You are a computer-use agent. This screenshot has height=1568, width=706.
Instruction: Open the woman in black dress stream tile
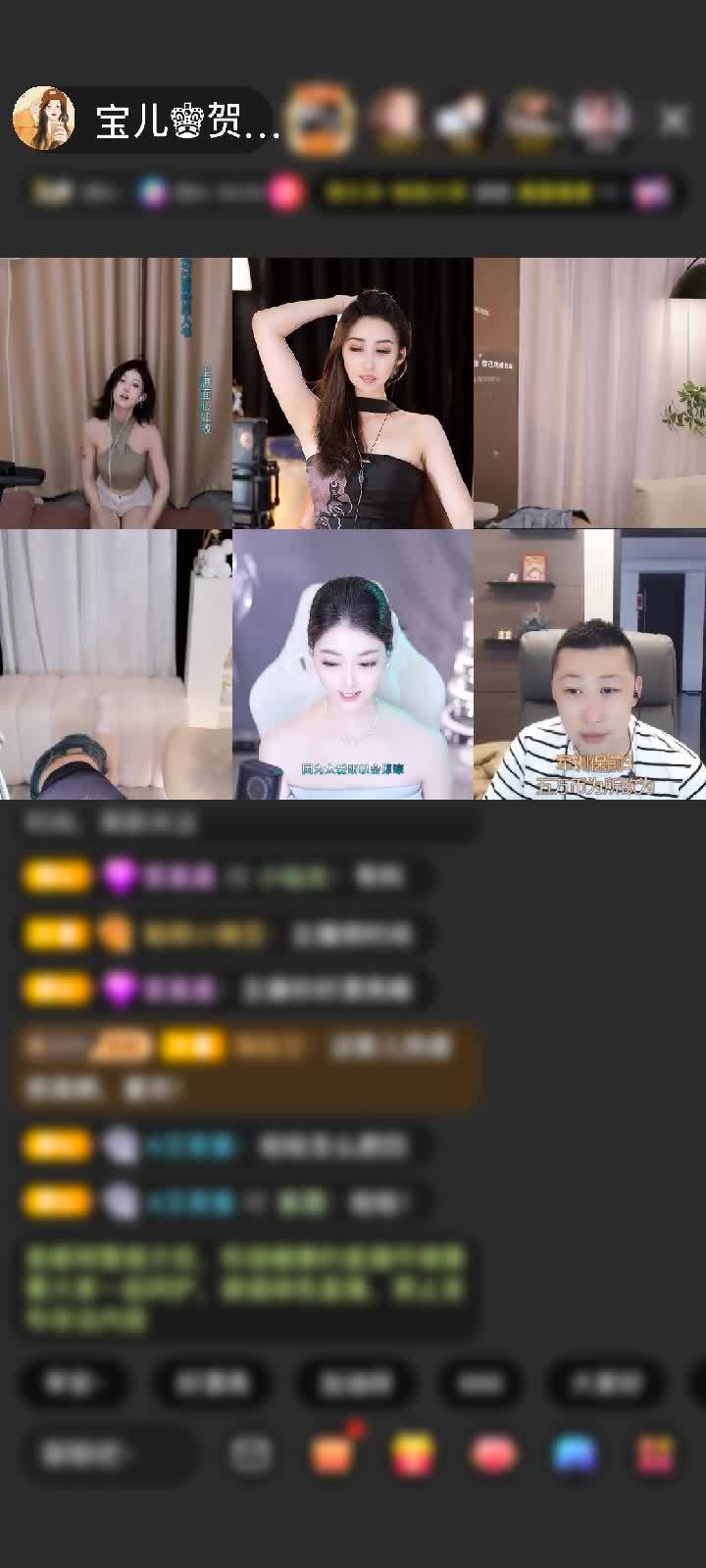352,394
